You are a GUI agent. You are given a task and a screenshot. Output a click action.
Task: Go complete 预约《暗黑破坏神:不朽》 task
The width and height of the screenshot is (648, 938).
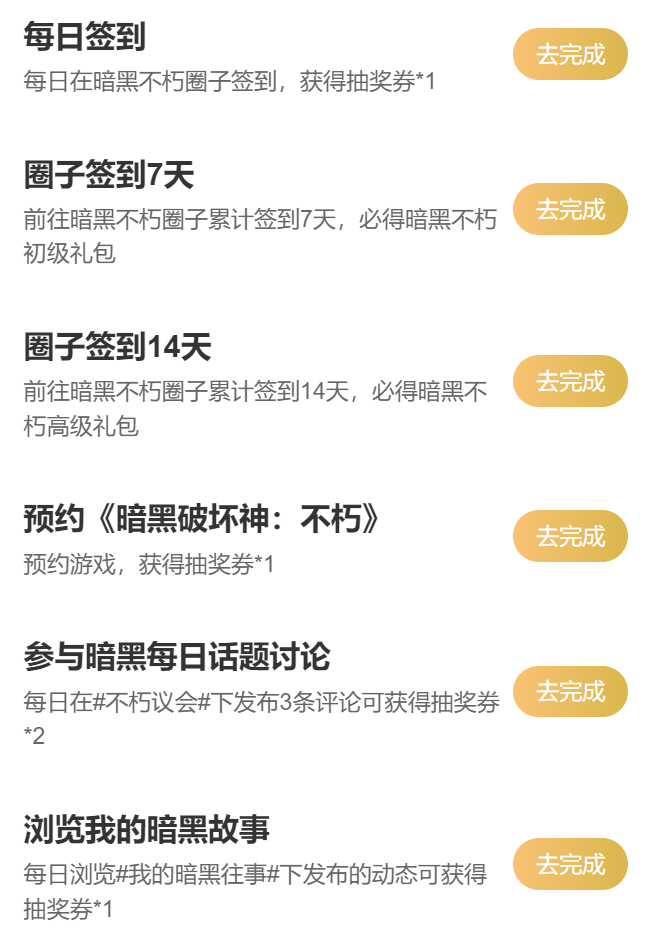(x=570, y=536)
